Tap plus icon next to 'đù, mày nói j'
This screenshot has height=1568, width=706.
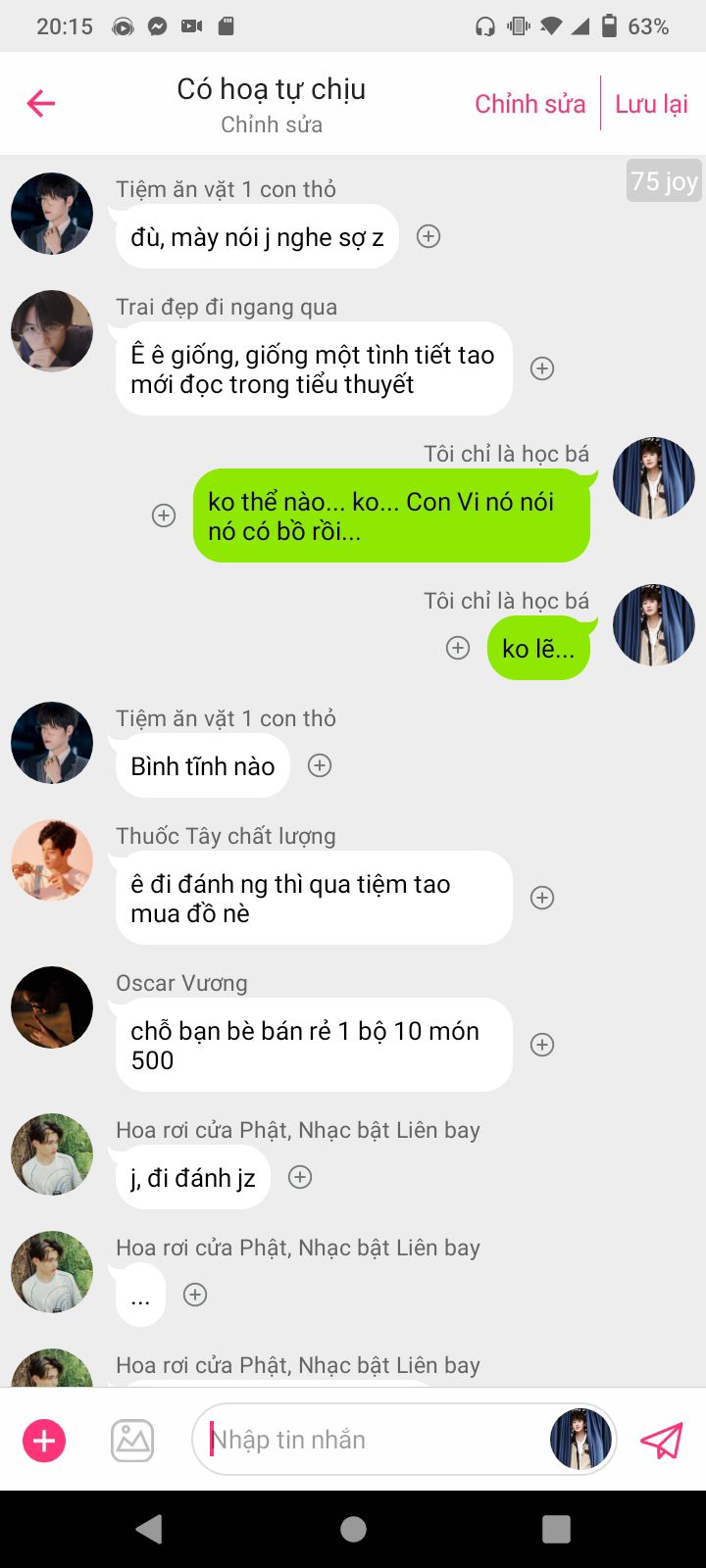click(429, 236)
